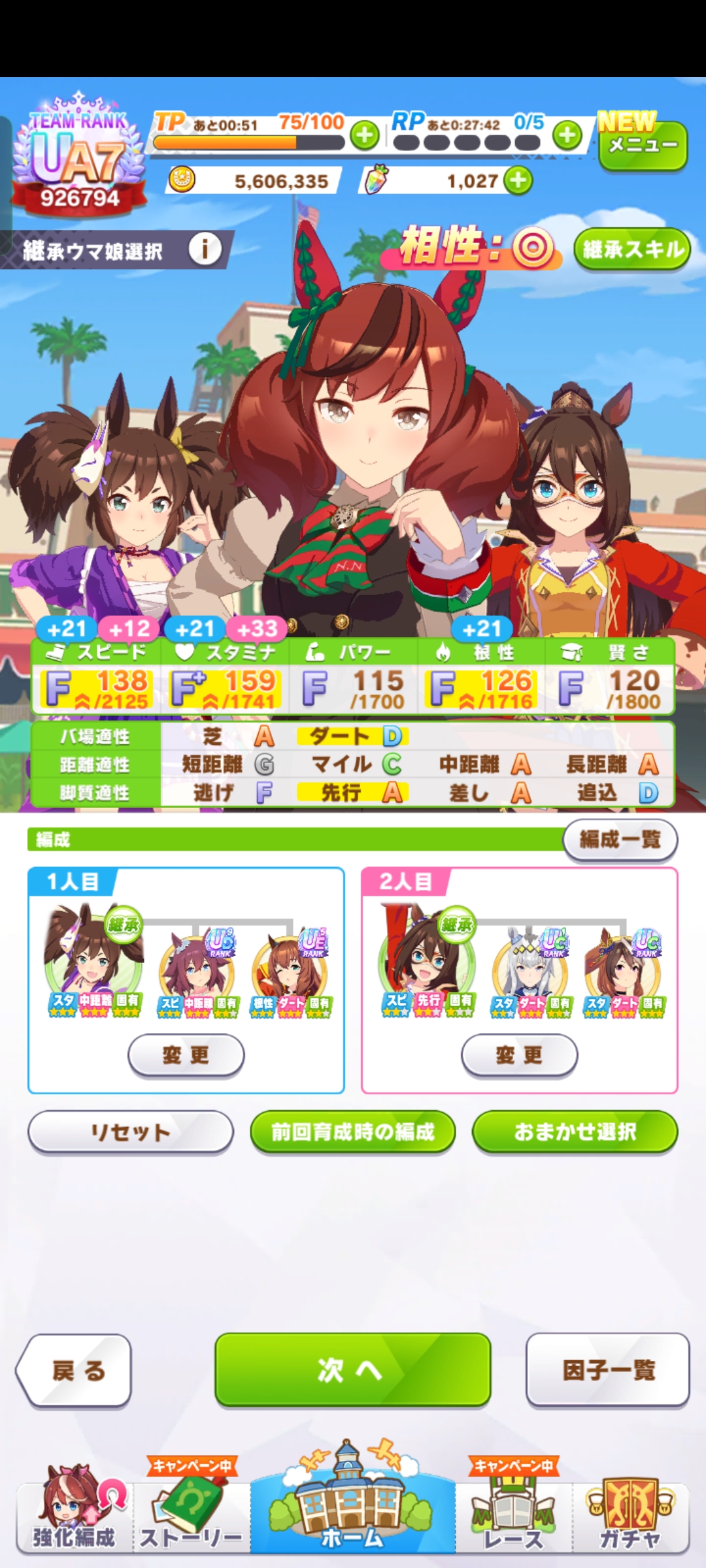Go to the ホーム tab
Viewport: 706px width, 1568px height.
point(352,1509)
